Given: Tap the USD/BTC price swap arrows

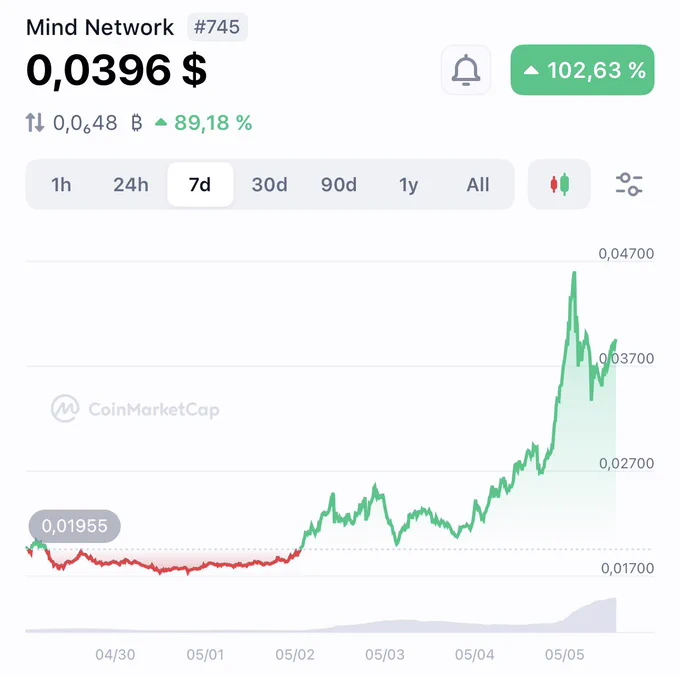Looking at the screenshot, I should coord(35,123).
